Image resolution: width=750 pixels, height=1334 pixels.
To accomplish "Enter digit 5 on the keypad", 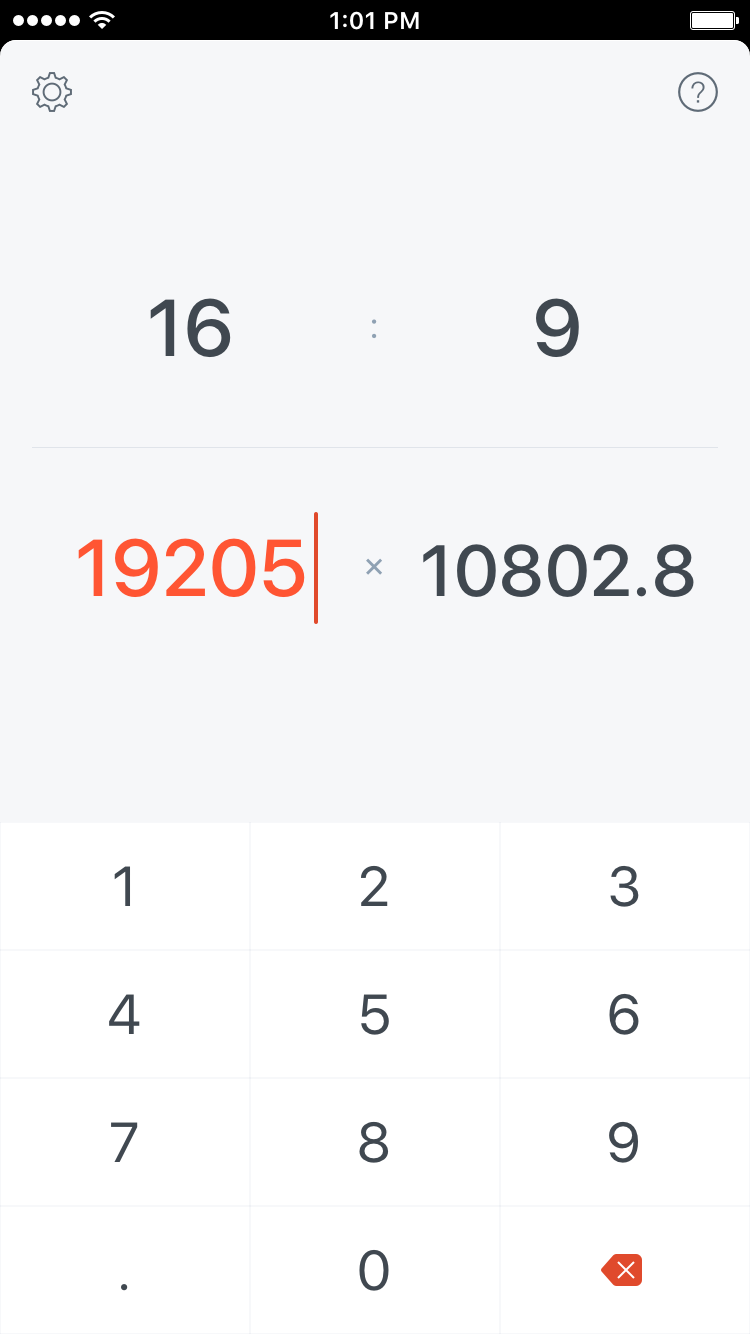I will [x=374, y=1014].
